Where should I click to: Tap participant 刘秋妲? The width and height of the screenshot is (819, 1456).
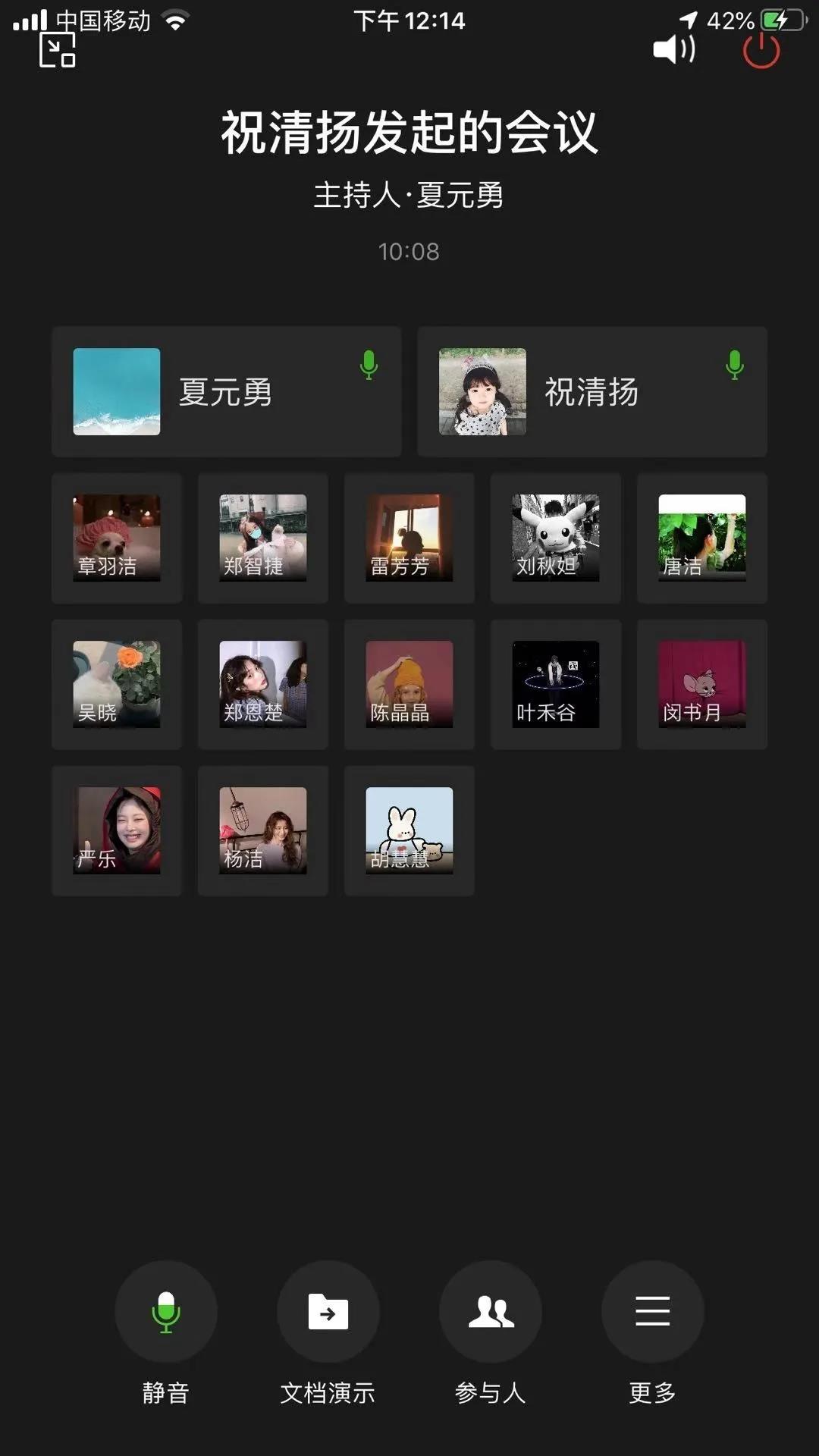click(556, 538)
